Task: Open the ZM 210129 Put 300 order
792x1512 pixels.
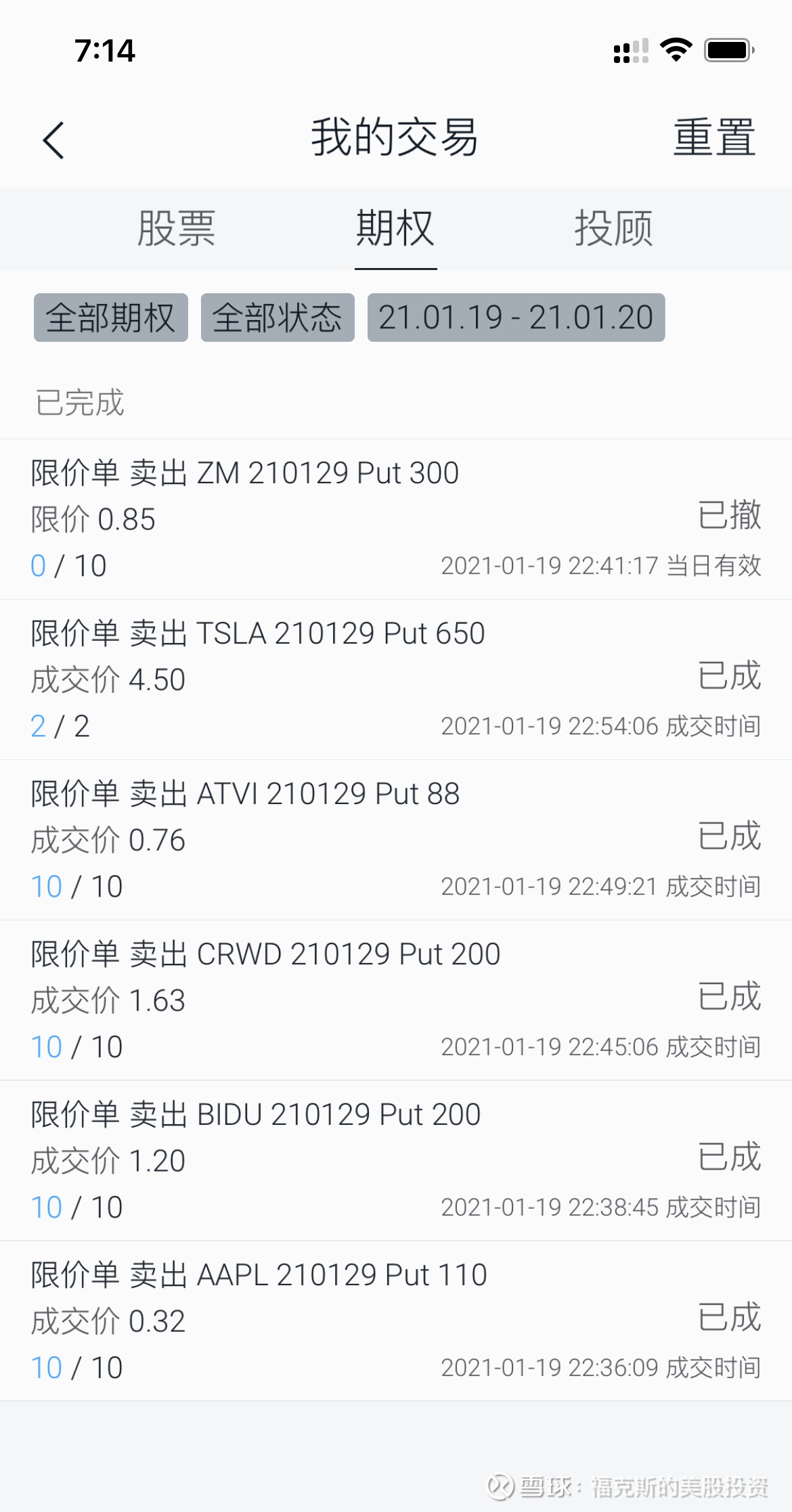Action: (x=396, y=519)
